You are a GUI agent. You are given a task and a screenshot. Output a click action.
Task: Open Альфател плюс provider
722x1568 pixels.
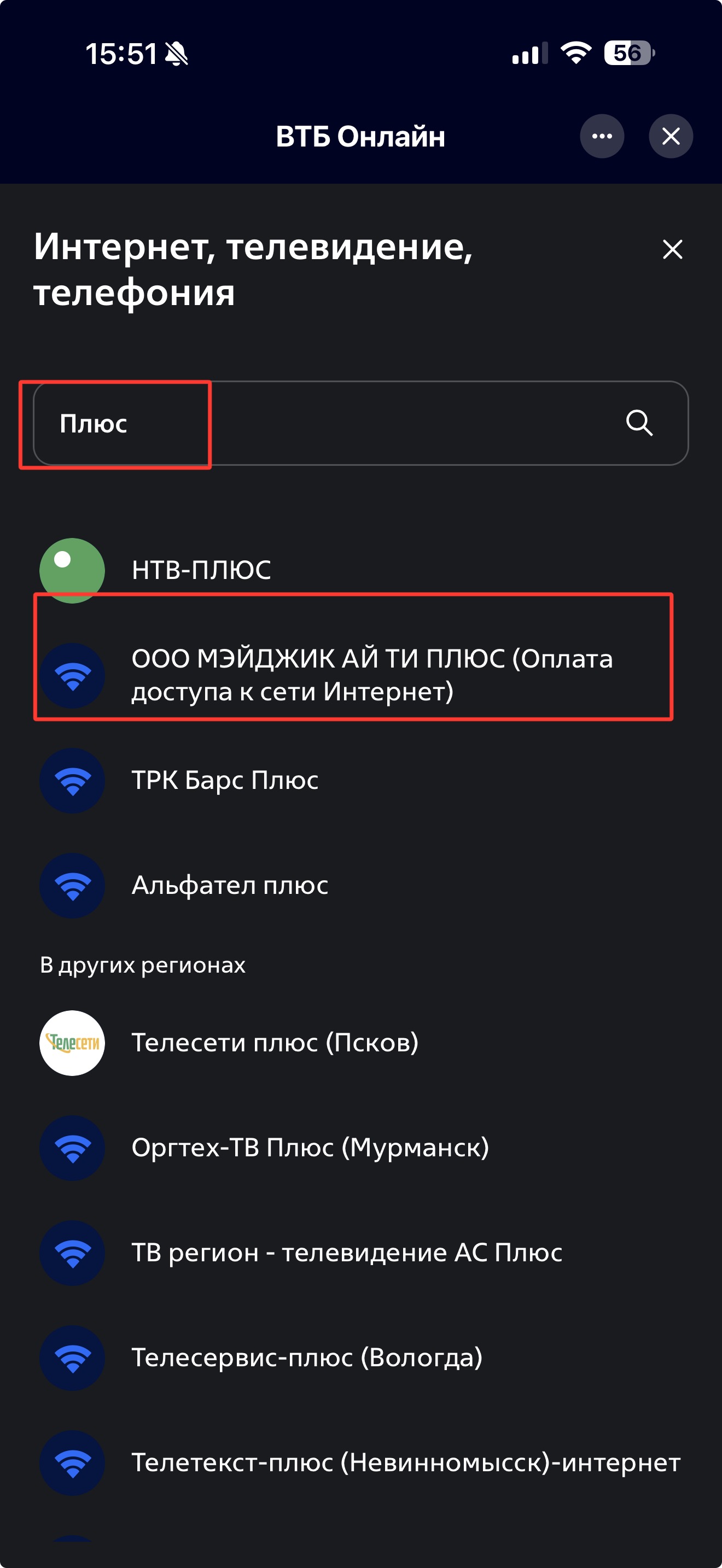click(x=230, y=885)
